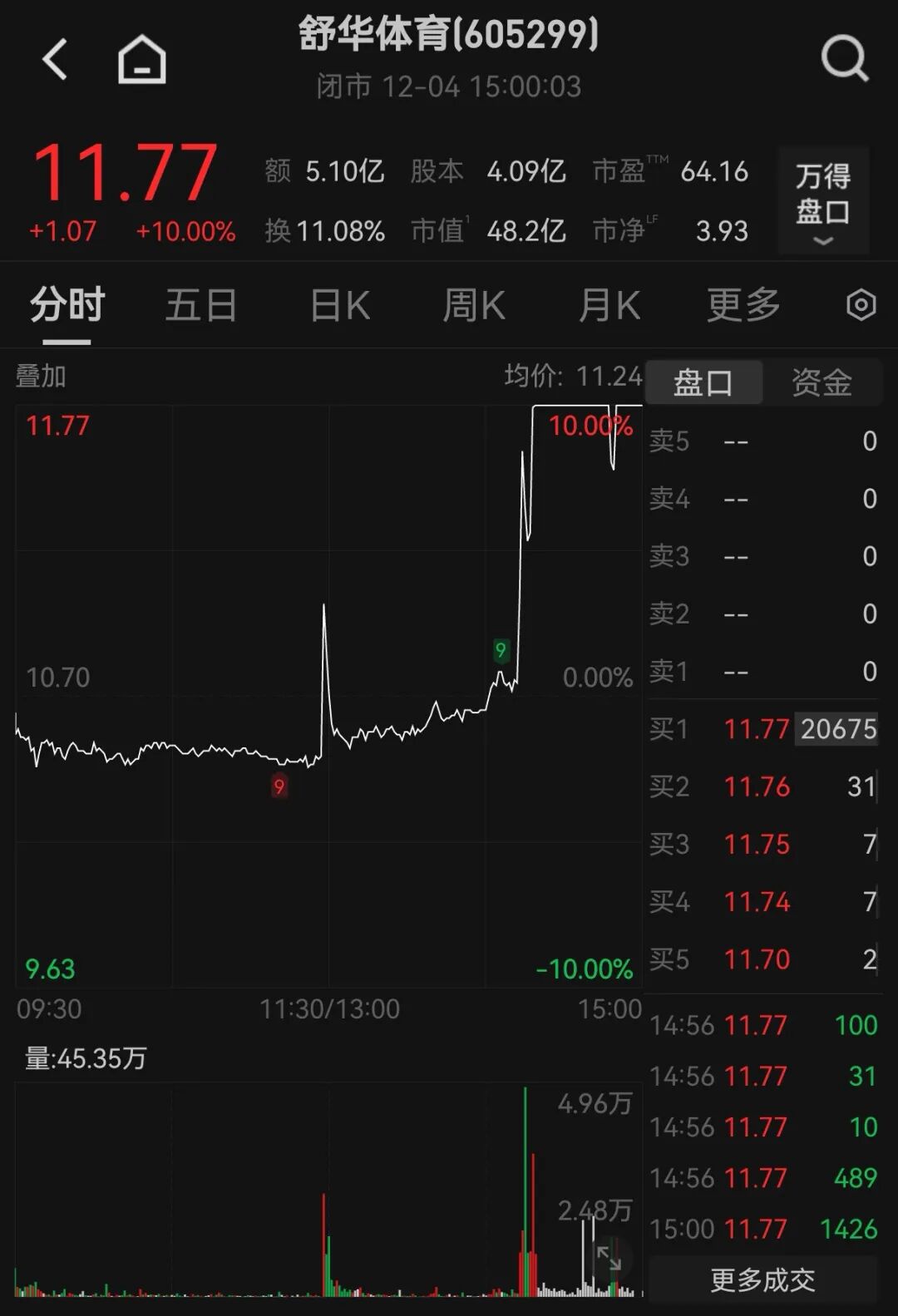Switch quote panel to 资金 view
Screen dimensions: 898x1316
822,382
